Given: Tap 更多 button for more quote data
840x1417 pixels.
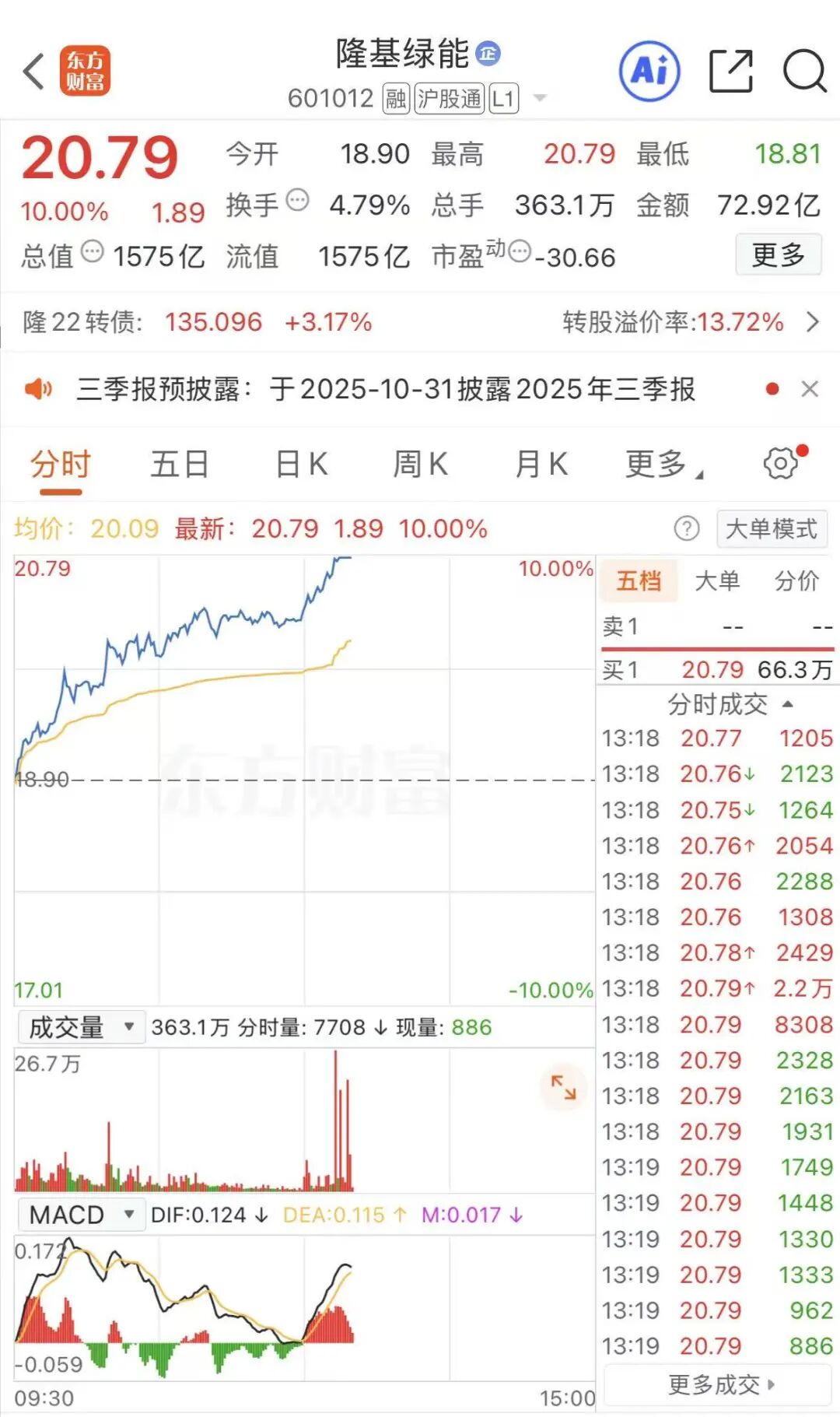Looking at the screenshot, I should (778, 254).
